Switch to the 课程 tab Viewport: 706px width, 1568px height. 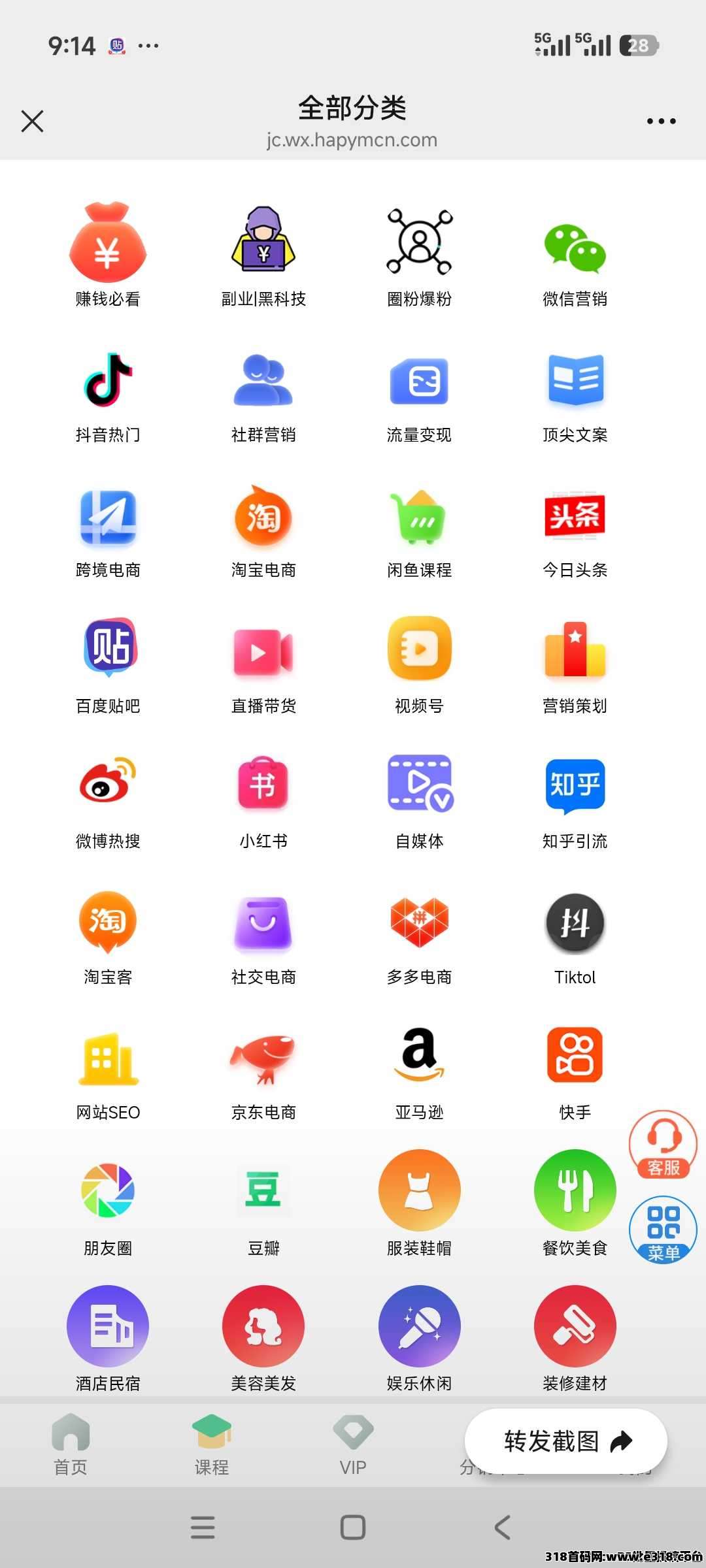point(212,1445)
